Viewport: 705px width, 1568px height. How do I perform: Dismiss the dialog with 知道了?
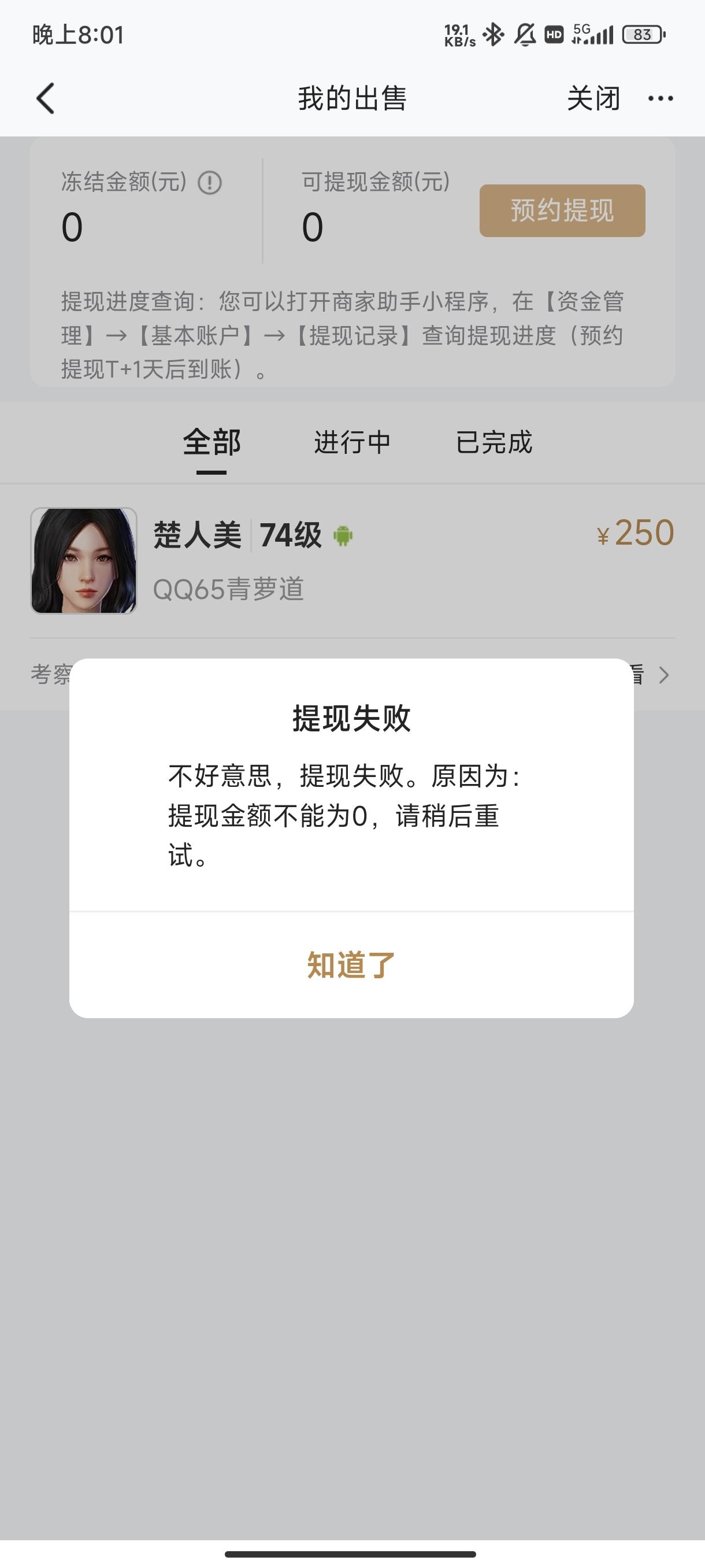coord(351,965)
